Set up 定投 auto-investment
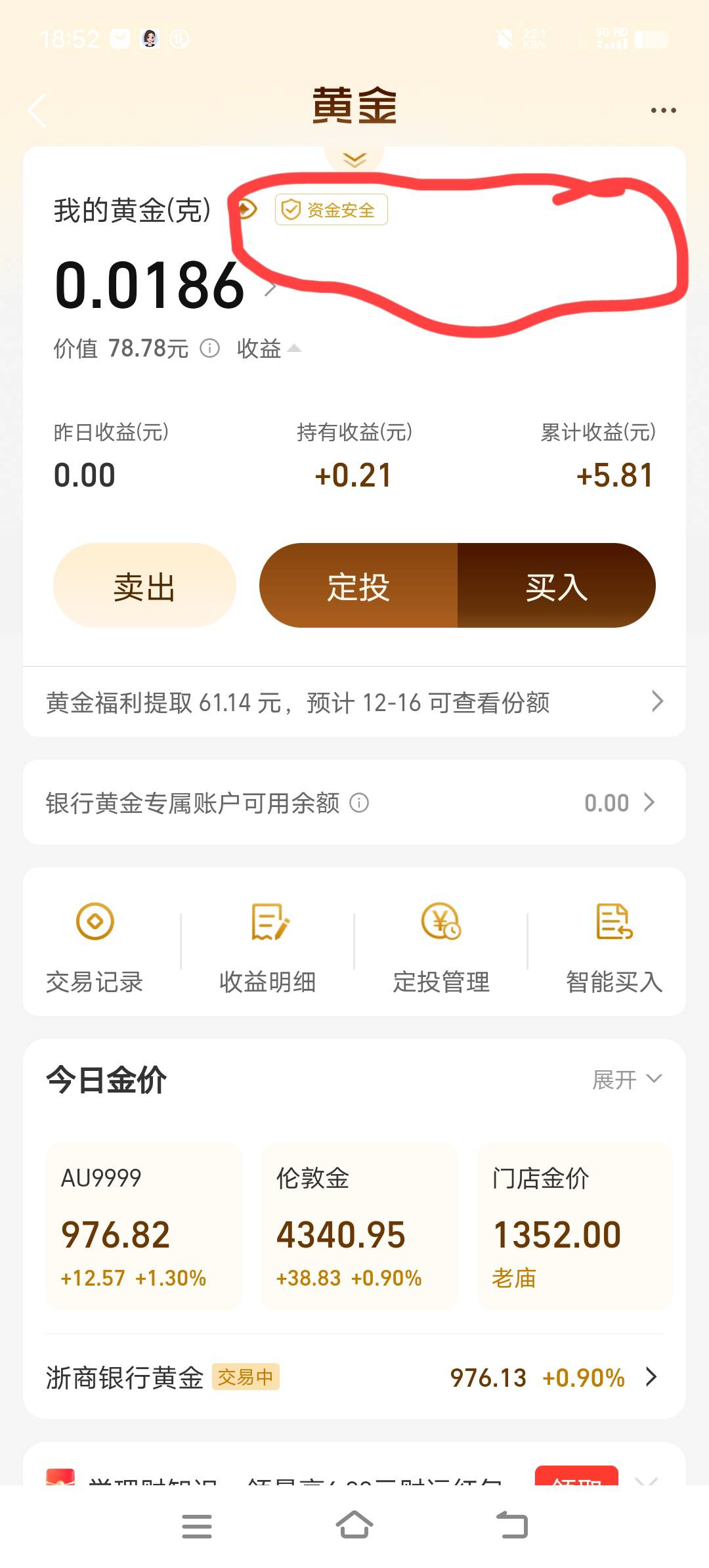 (x=358, y=585)
